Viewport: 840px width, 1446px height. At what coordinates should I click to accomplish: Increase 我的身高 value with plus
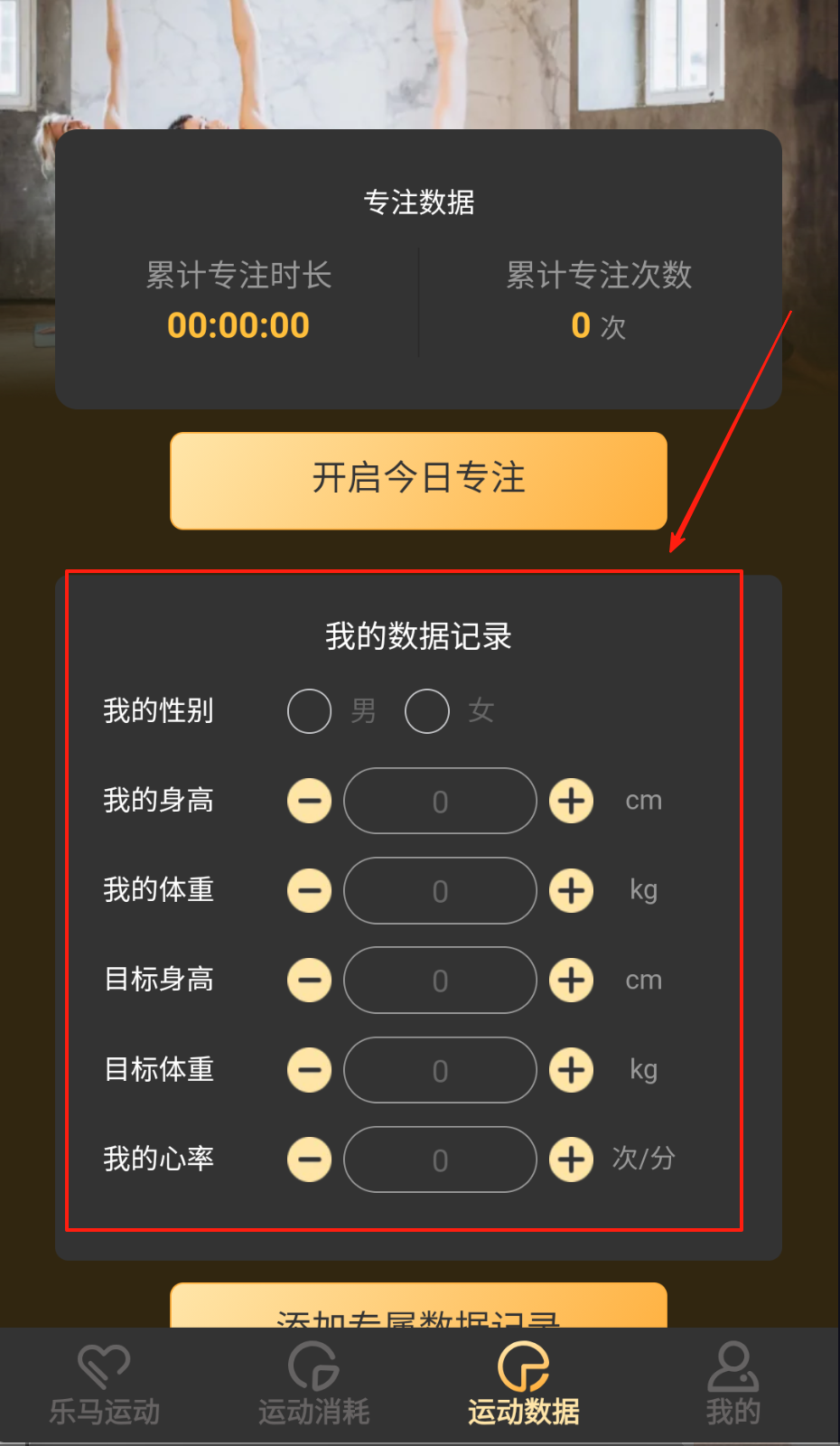(571, 801)
